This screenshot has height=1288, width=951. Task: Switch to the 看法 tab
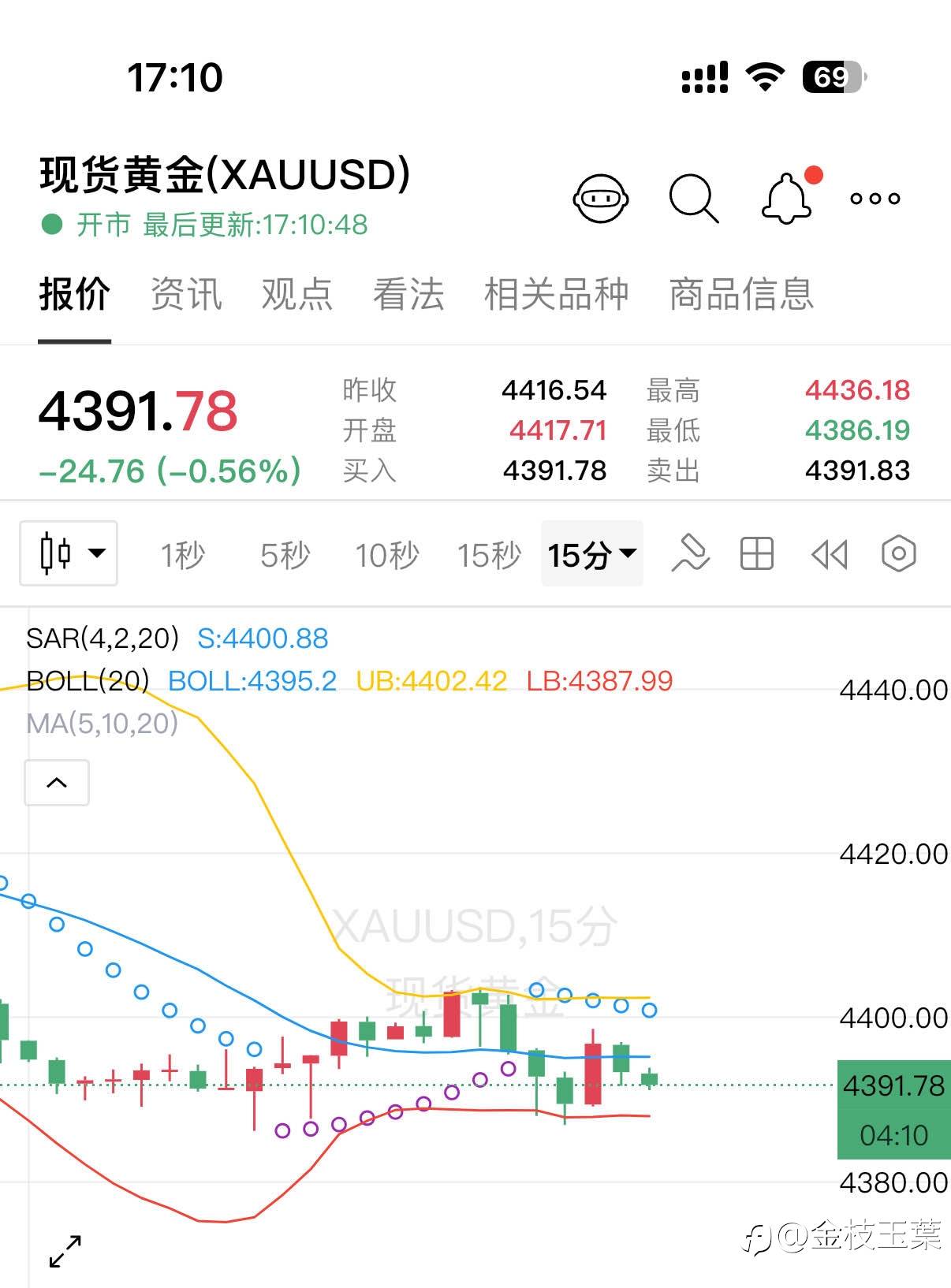pyautogui.click(x=408, y=295)
